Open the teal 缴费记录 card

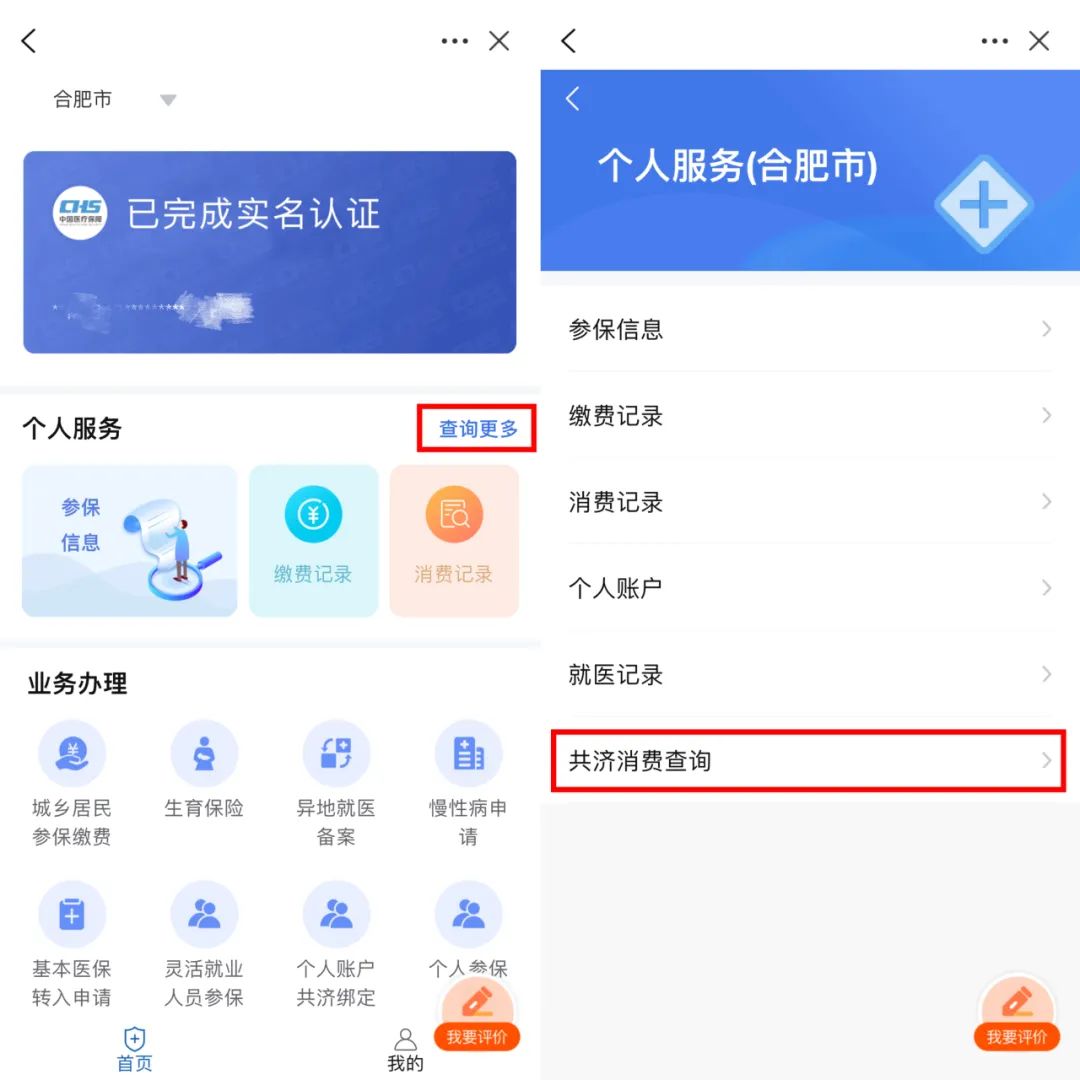pyautogui.click(x=313, y=541)
